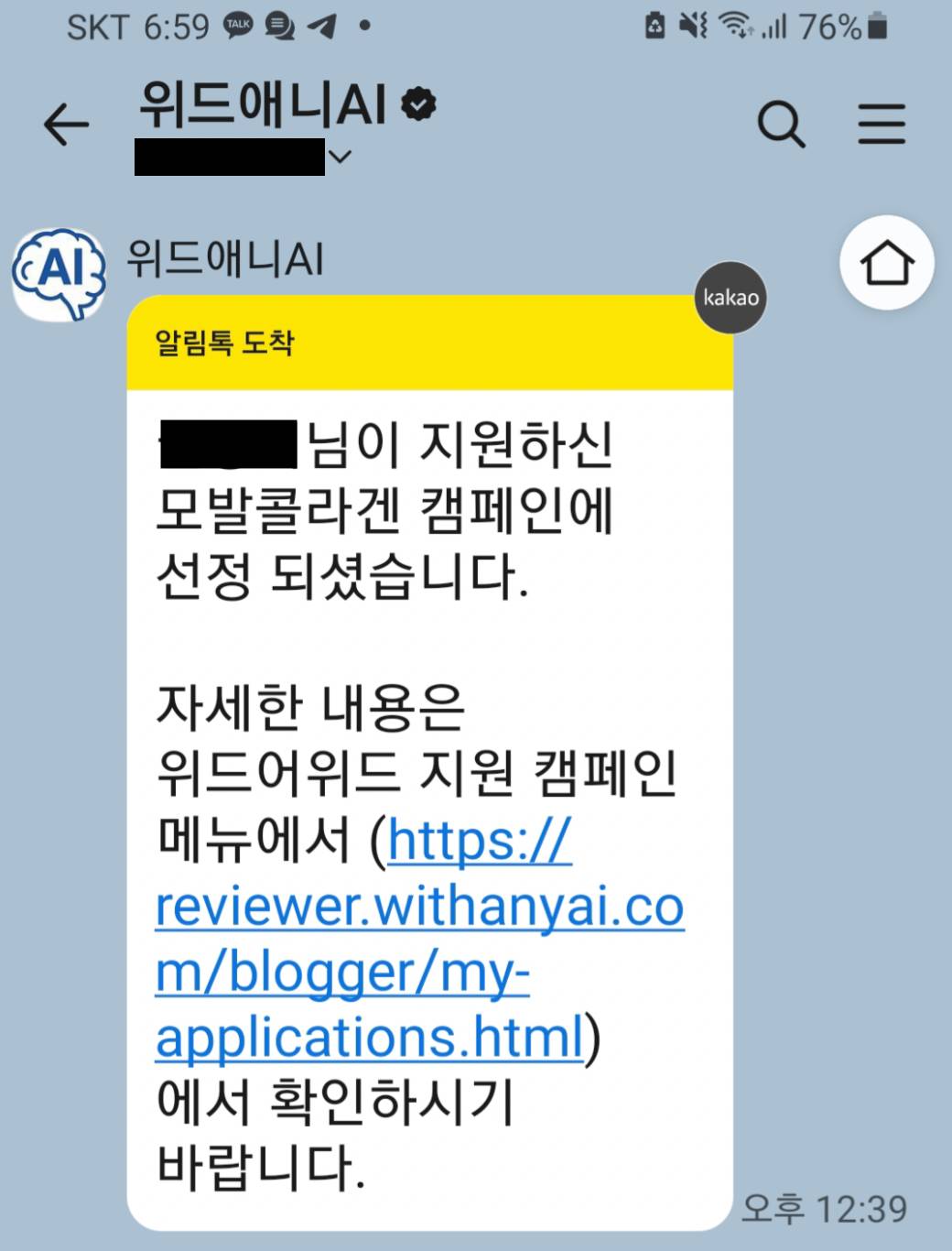Expand the dropdown chevron under the chat title
952x1251 pixels.
340,158
